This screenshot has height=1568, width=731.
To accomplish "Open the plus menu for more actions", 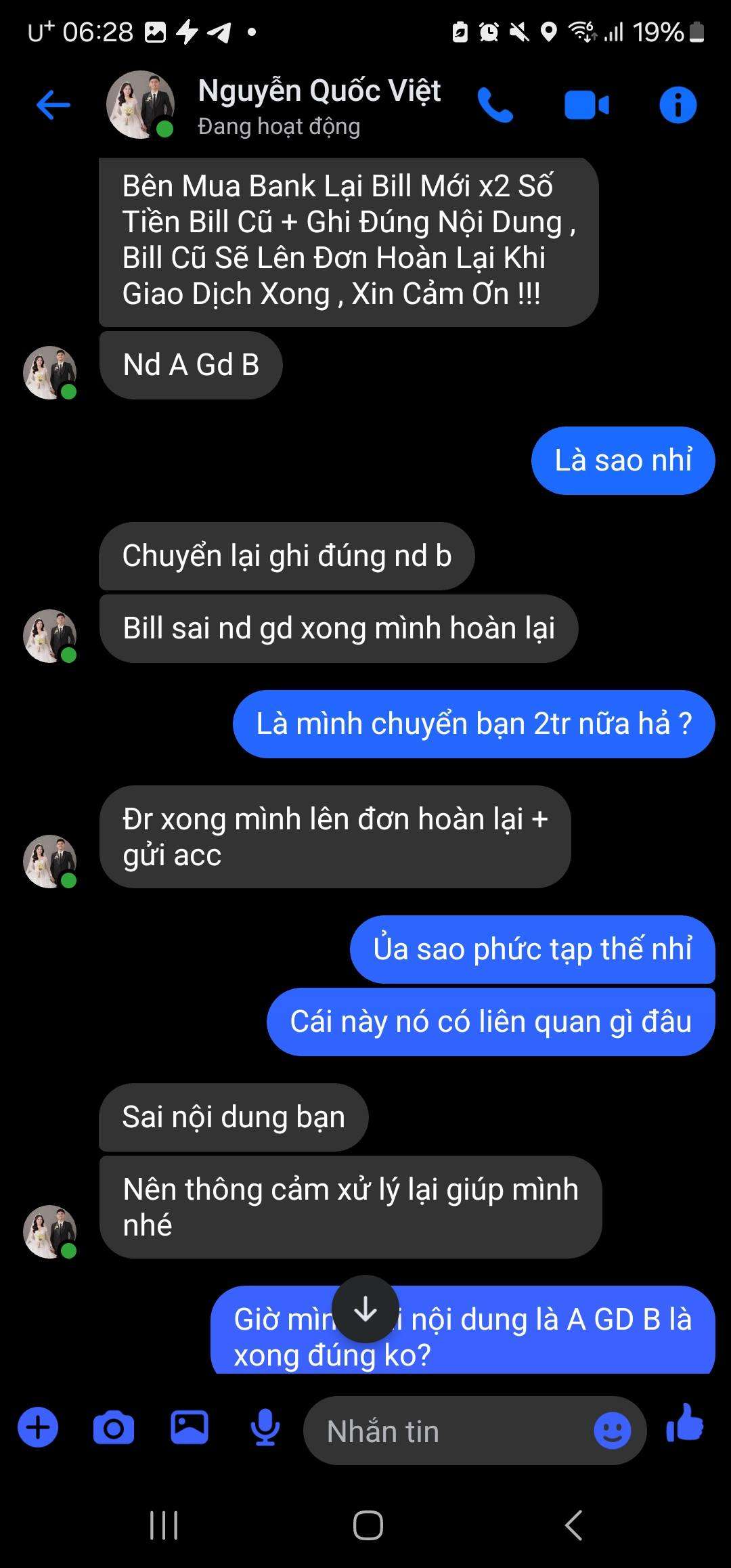I will click(x=38, y=1427).
